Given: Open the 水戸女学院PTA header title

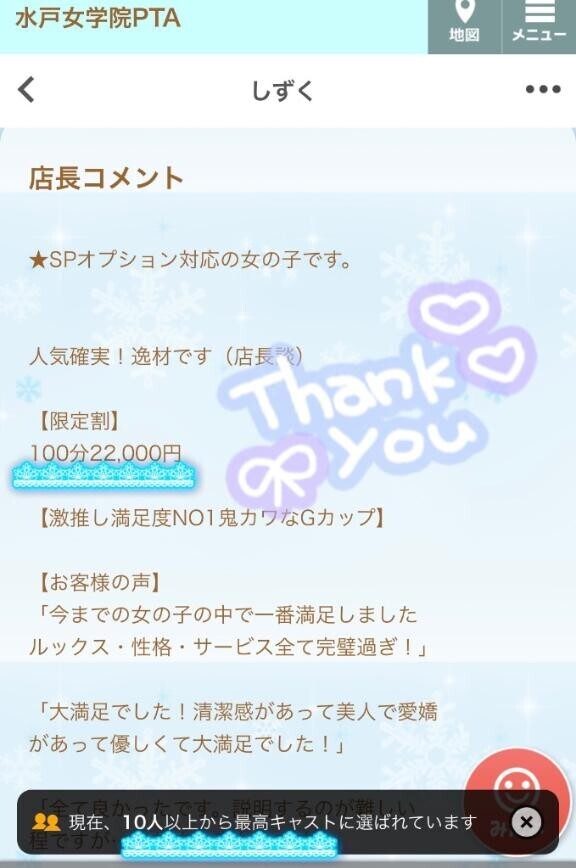Looking at the screenshot, I should coord(97,19).
